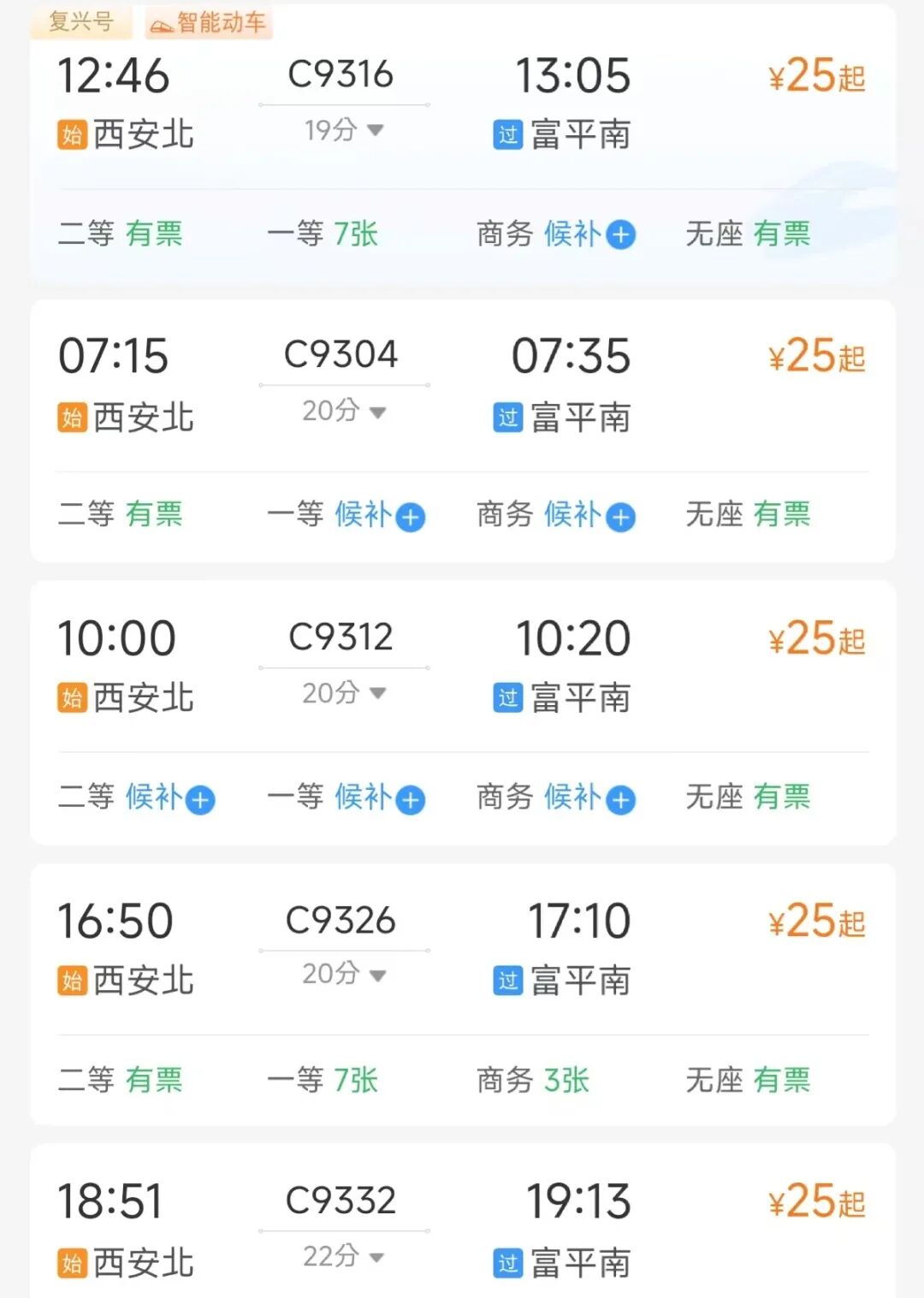924x1298 pixels.
Task: Expand the 20分 stops dropdown for C9326
Action: click(344, 974)
